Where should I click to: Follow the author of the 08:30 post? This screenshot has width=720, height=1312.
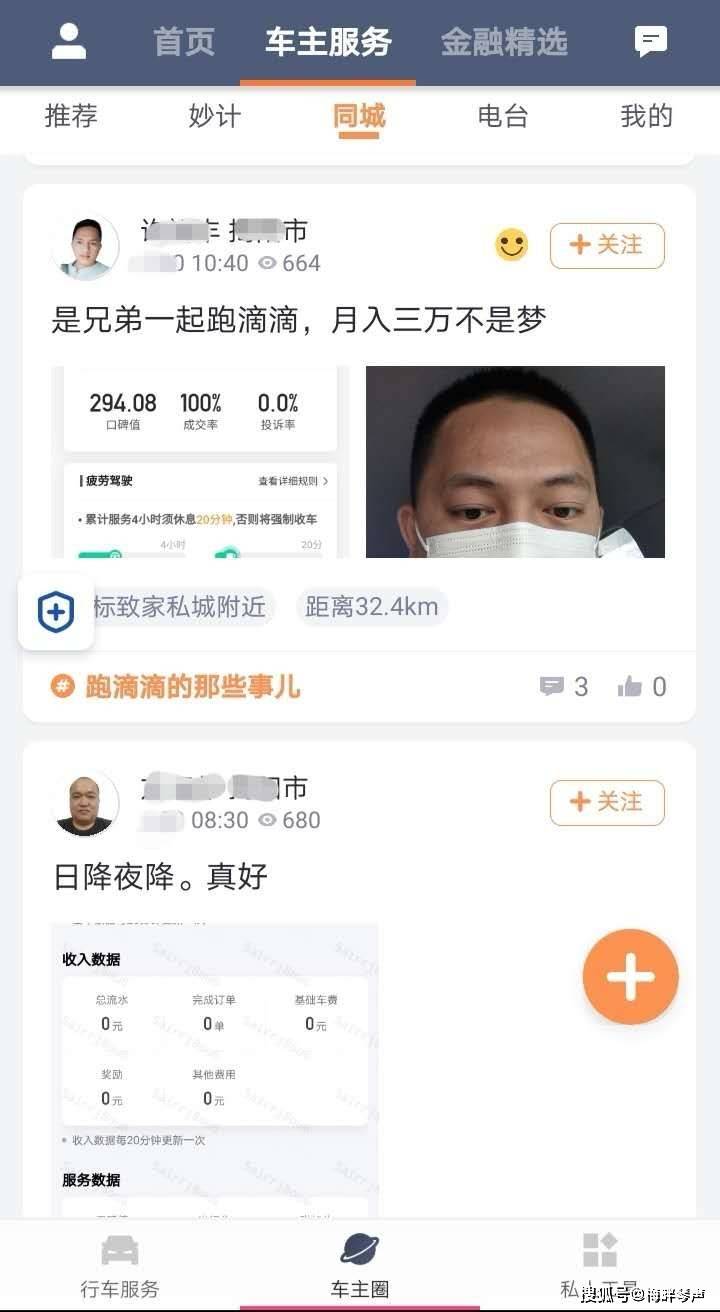[x=607, y=802]
